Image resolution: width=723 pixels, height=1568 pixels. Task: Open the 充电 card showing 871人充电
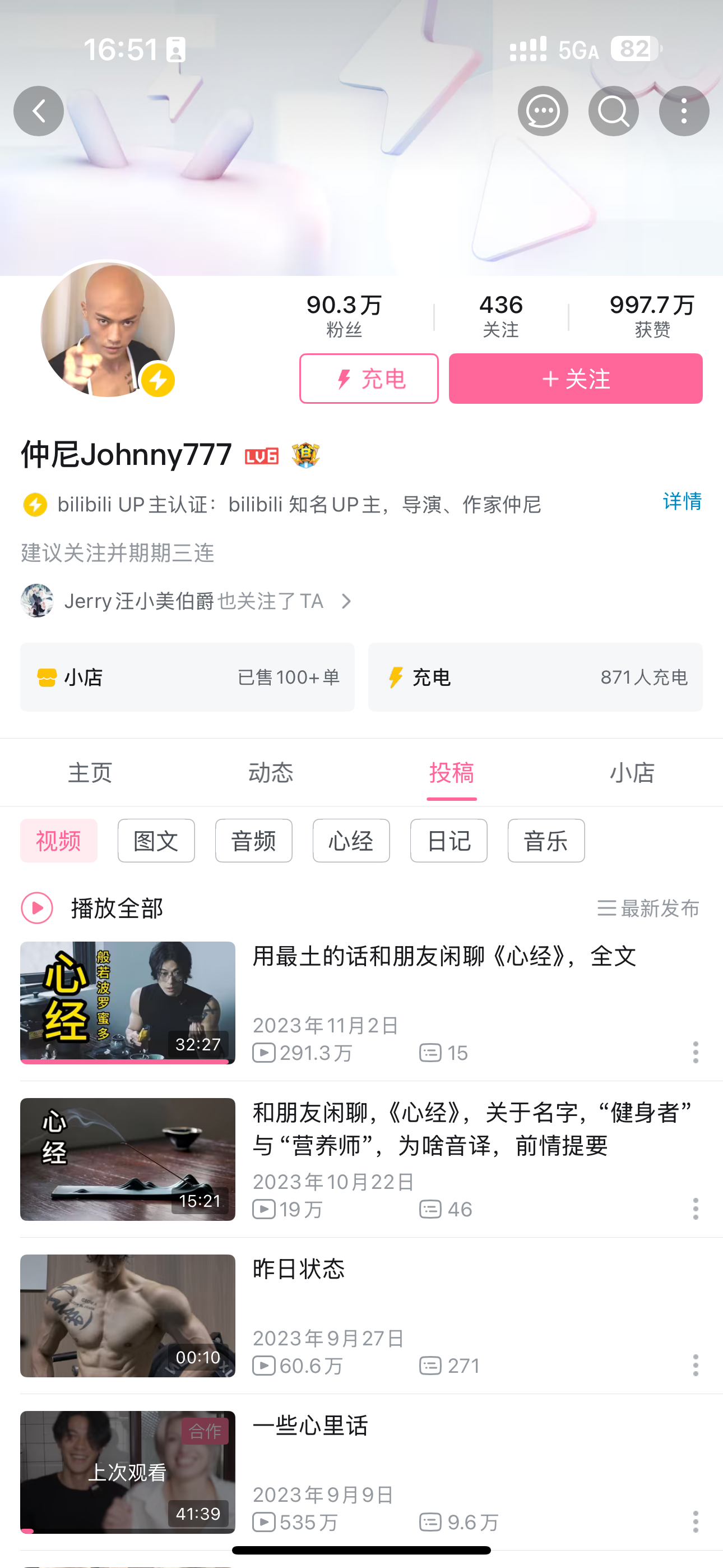[x=535, y=677]
